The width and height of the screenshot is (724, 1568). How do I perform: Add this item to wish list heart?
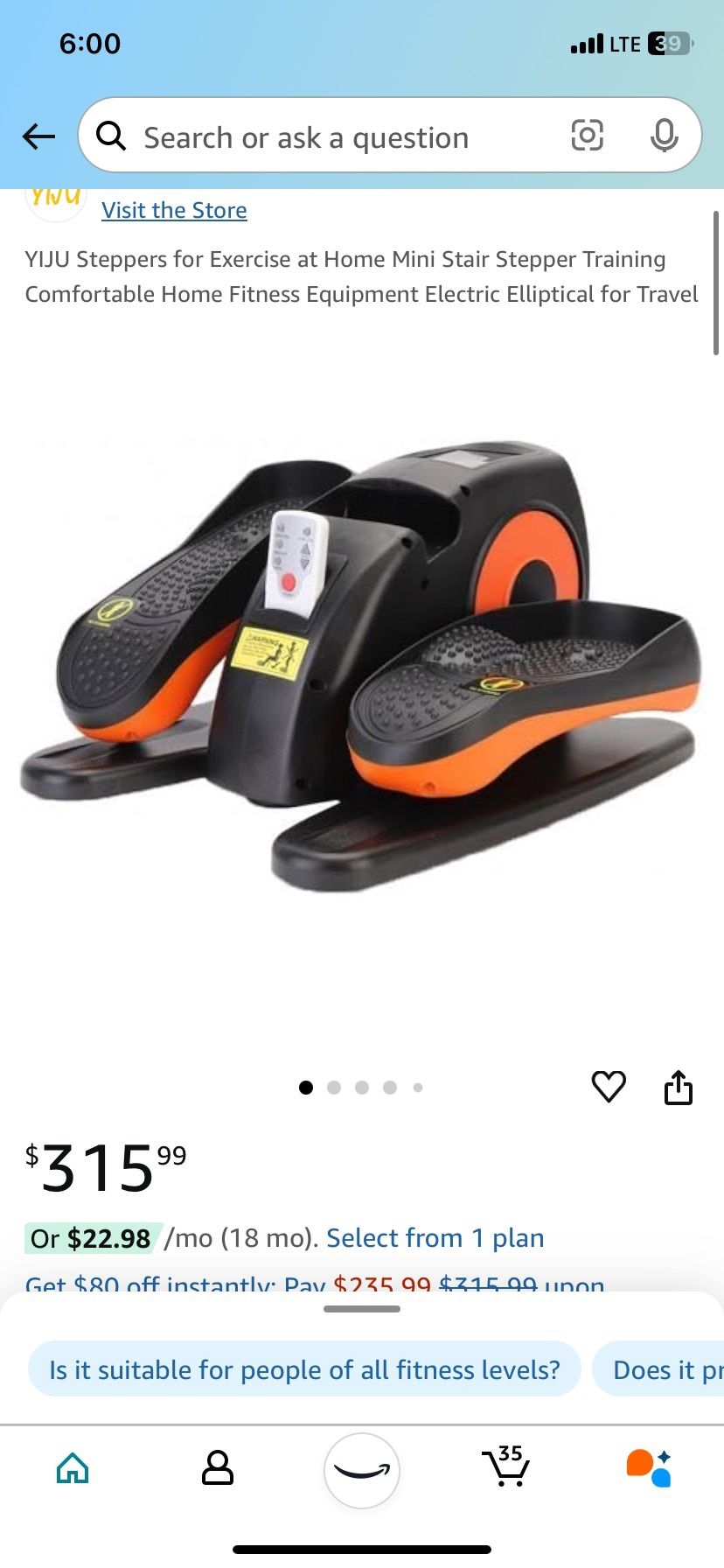coord(609,1087)
